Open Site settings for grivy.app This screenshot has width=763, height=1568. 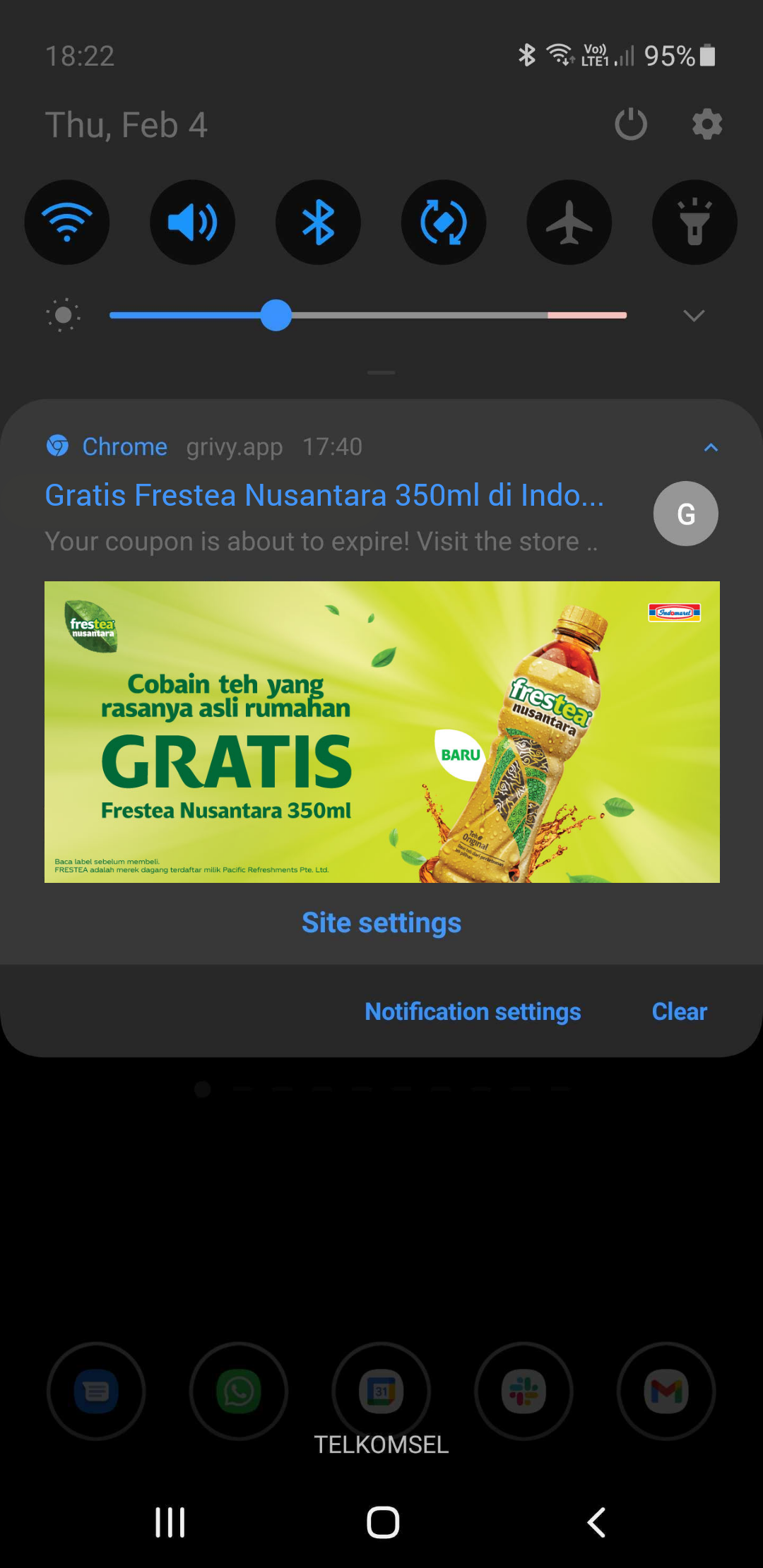click(381, 922)
